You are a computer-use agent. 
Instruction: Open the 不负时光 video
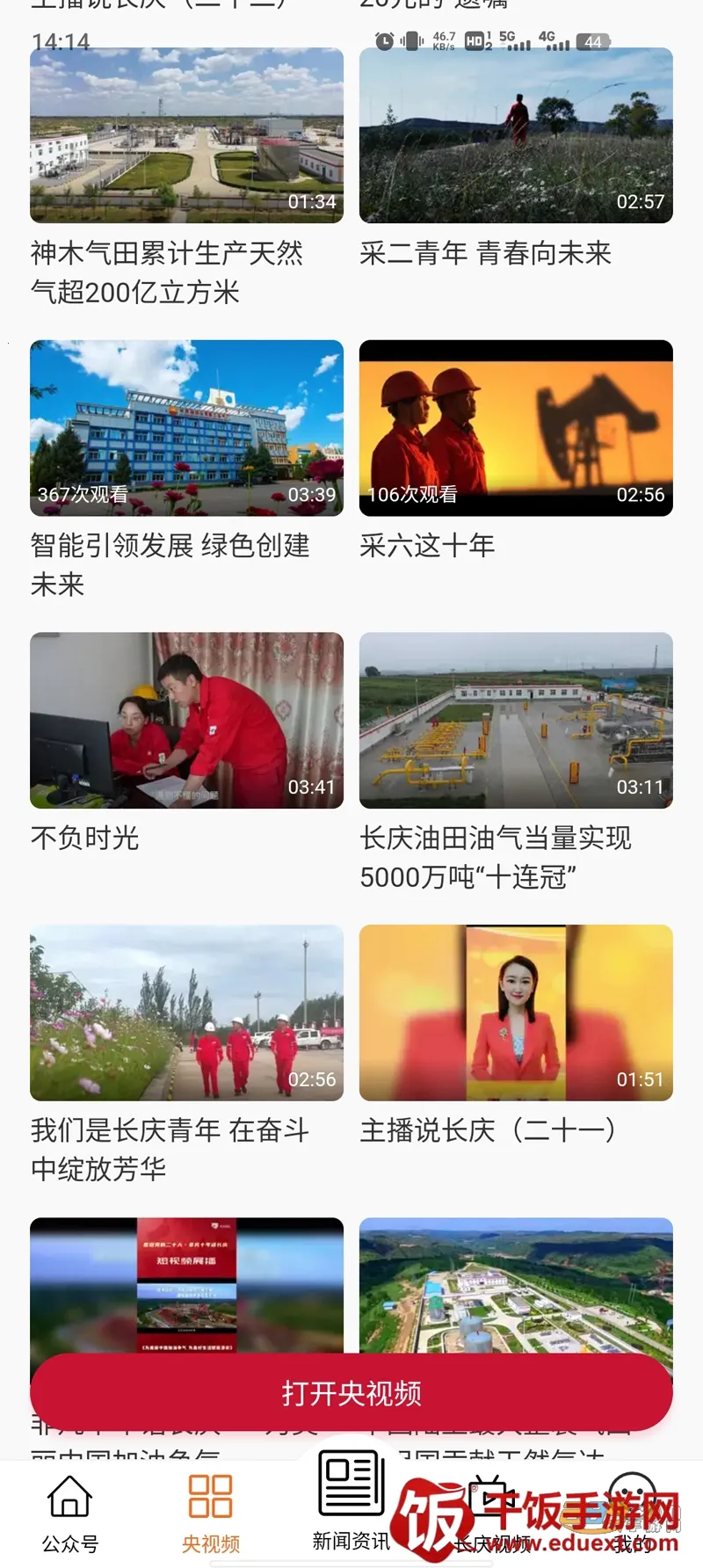click(186, 721)
